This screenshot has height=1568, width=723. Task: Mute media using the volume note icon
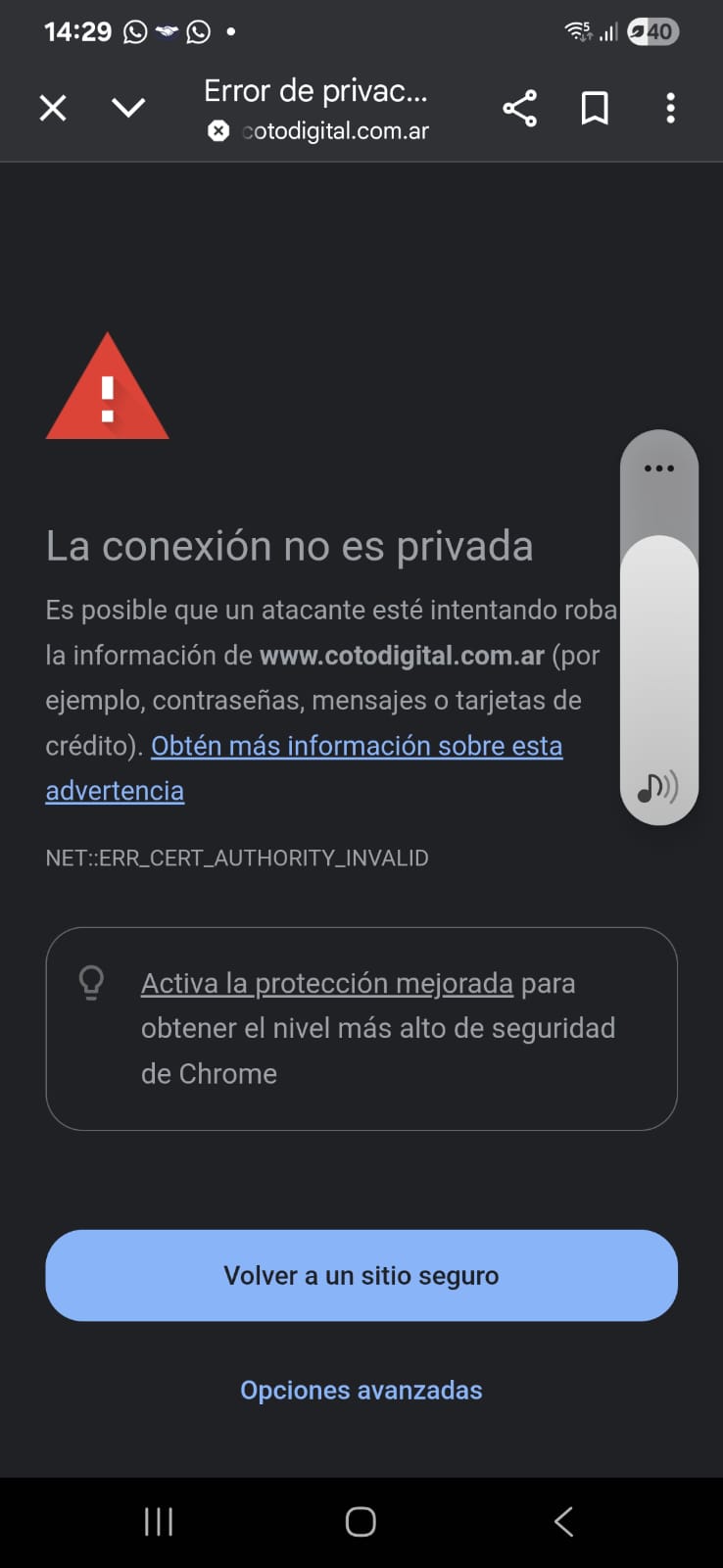pos(657,786)
